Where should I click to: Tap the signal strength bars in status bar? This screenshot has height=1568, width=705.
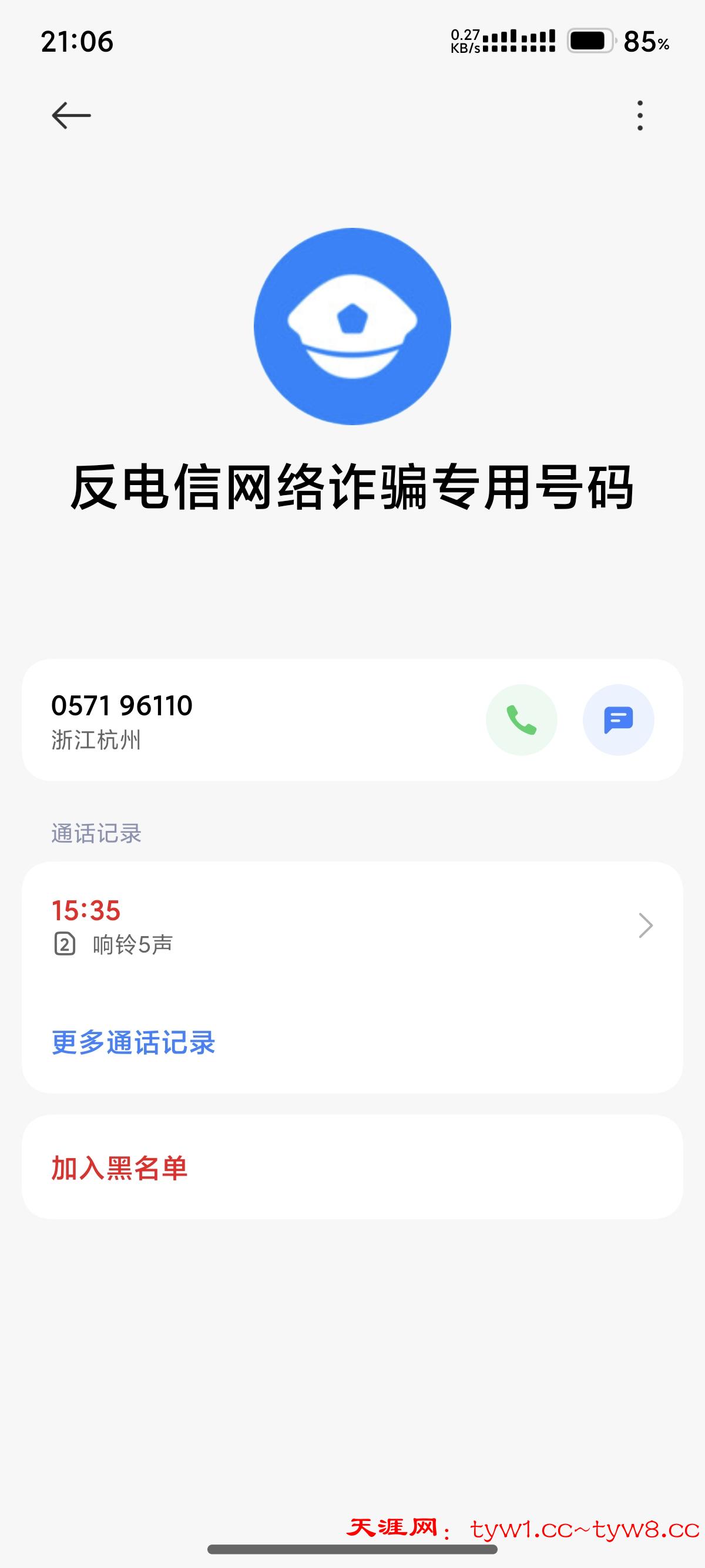point(519,40)
